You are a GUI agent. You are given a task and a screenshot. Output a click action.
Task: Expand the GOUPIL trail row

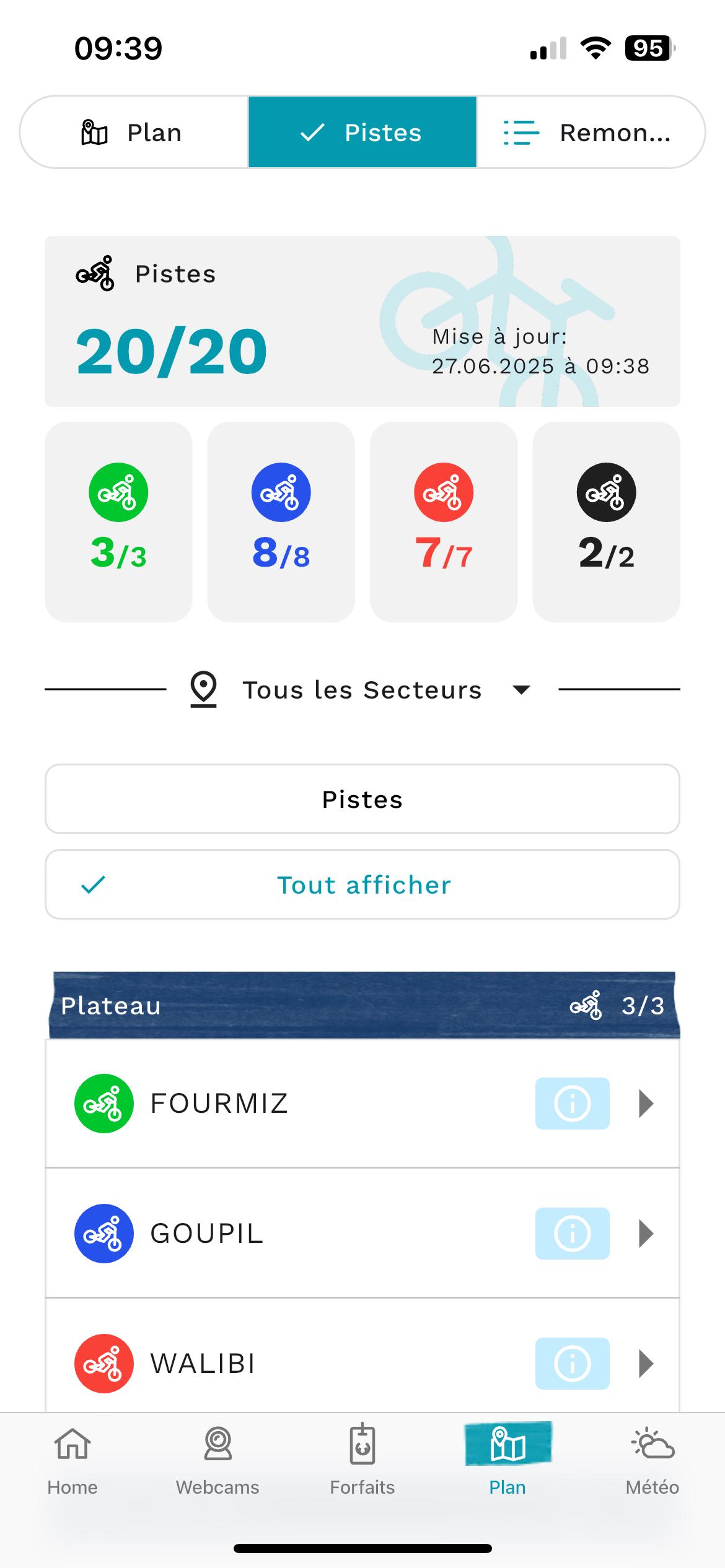pyautogui.click(x=646, y=1234)
